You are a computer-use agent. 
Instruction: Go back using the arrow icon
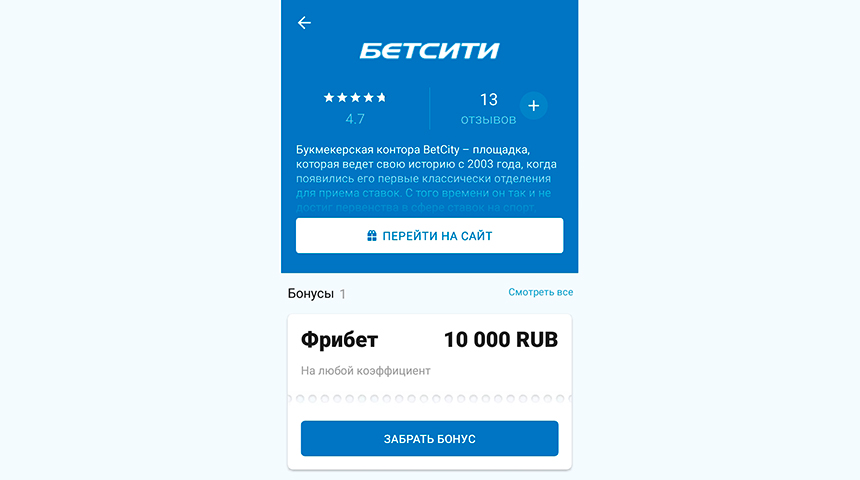point(305,23)
